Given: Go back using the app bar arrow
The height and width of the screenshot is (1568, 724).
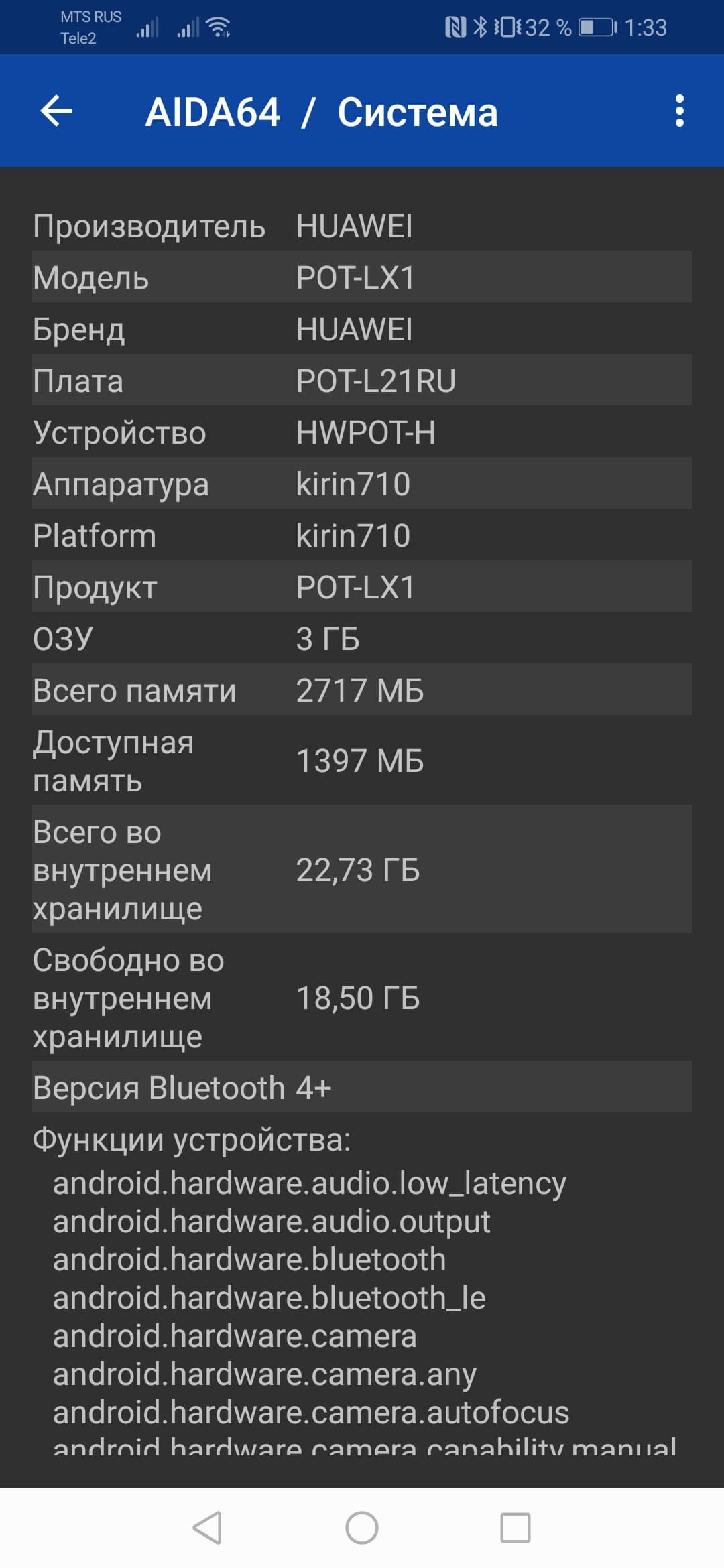Looking at the screenshot, I should coord(56,111).
